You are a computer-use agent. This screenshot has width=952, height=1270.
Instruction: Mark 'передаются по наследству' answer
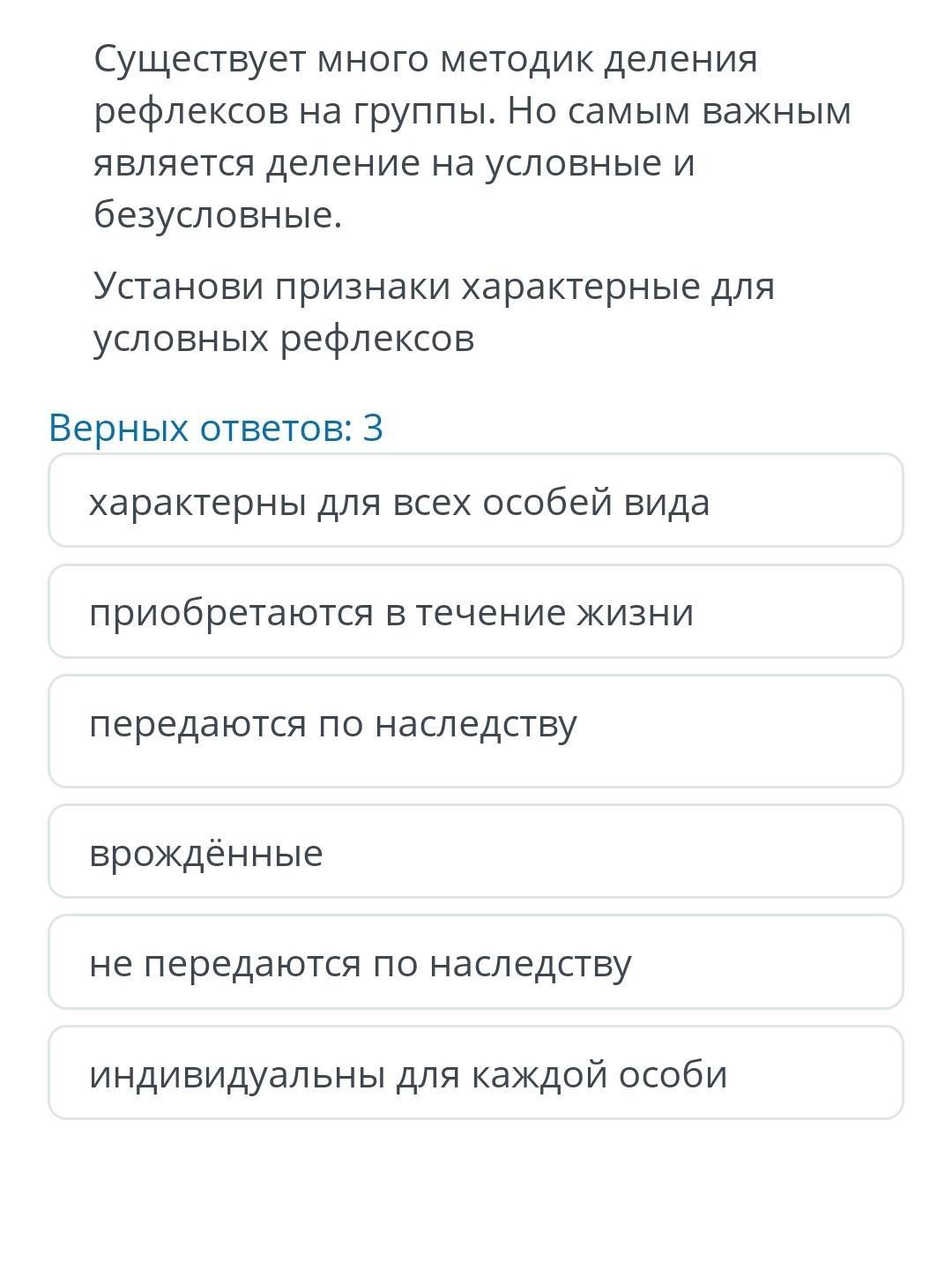476,730
